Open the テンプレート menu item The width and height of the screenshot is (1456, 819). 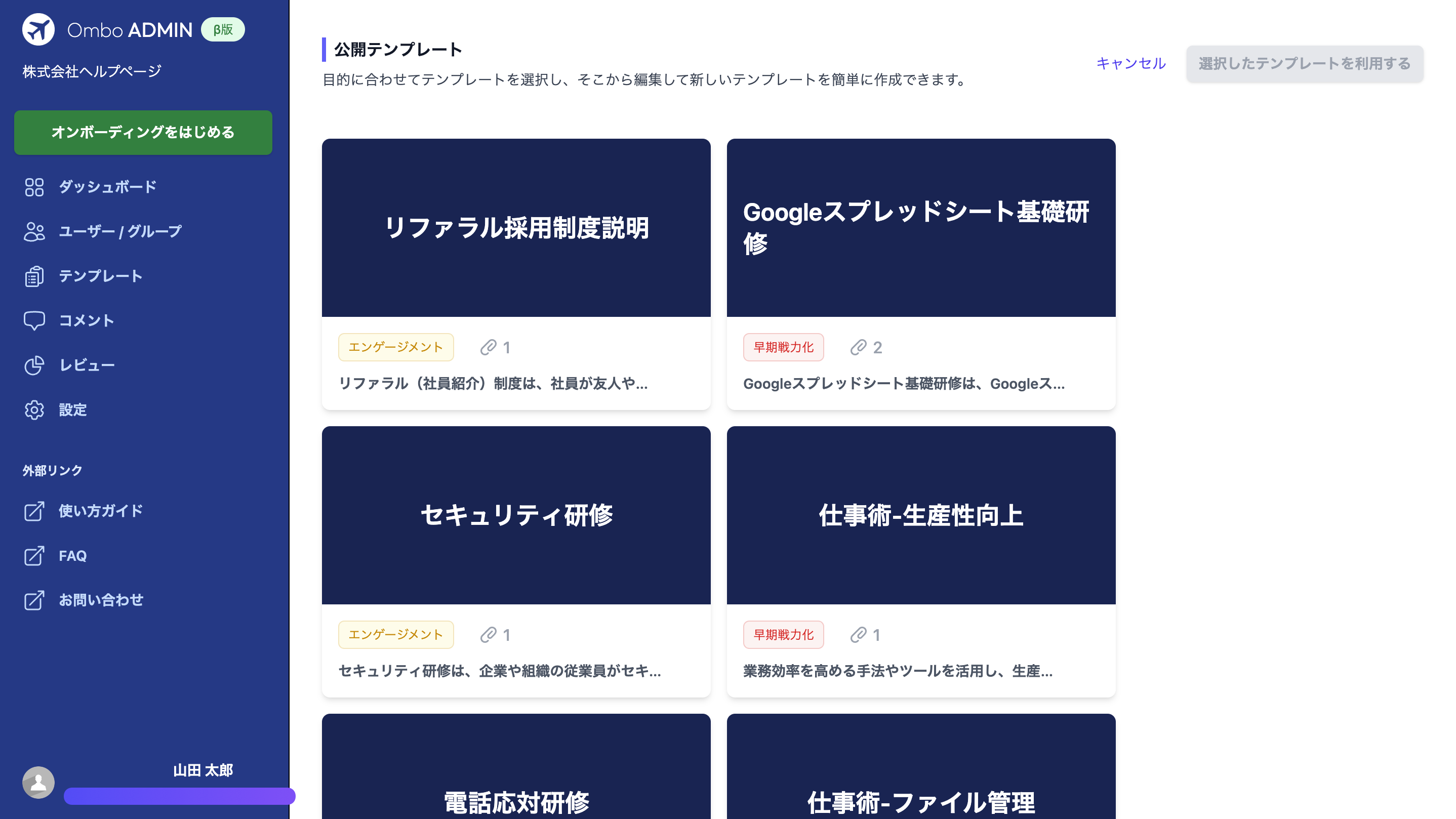click(100, 276)
